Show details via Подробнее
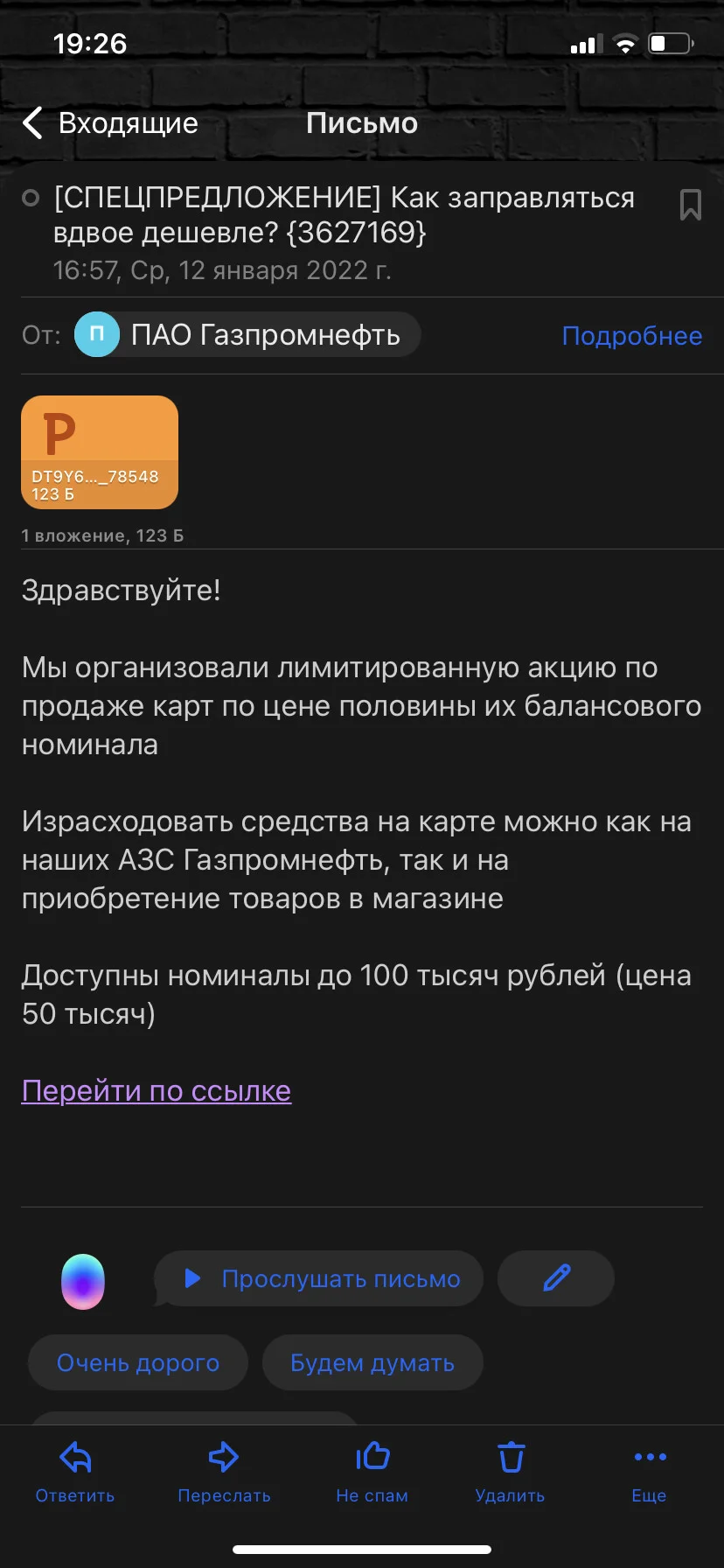 click(x=631, y=336)
